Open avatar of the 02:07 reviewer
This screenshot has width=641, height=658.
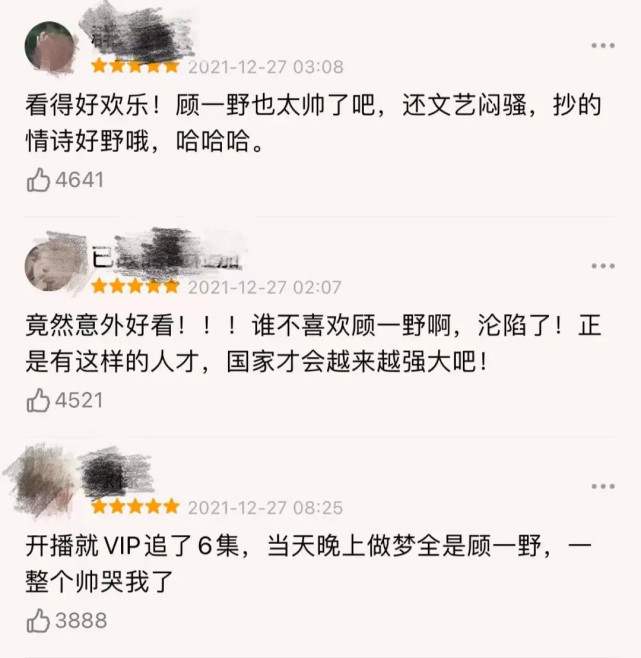[49, 265]
